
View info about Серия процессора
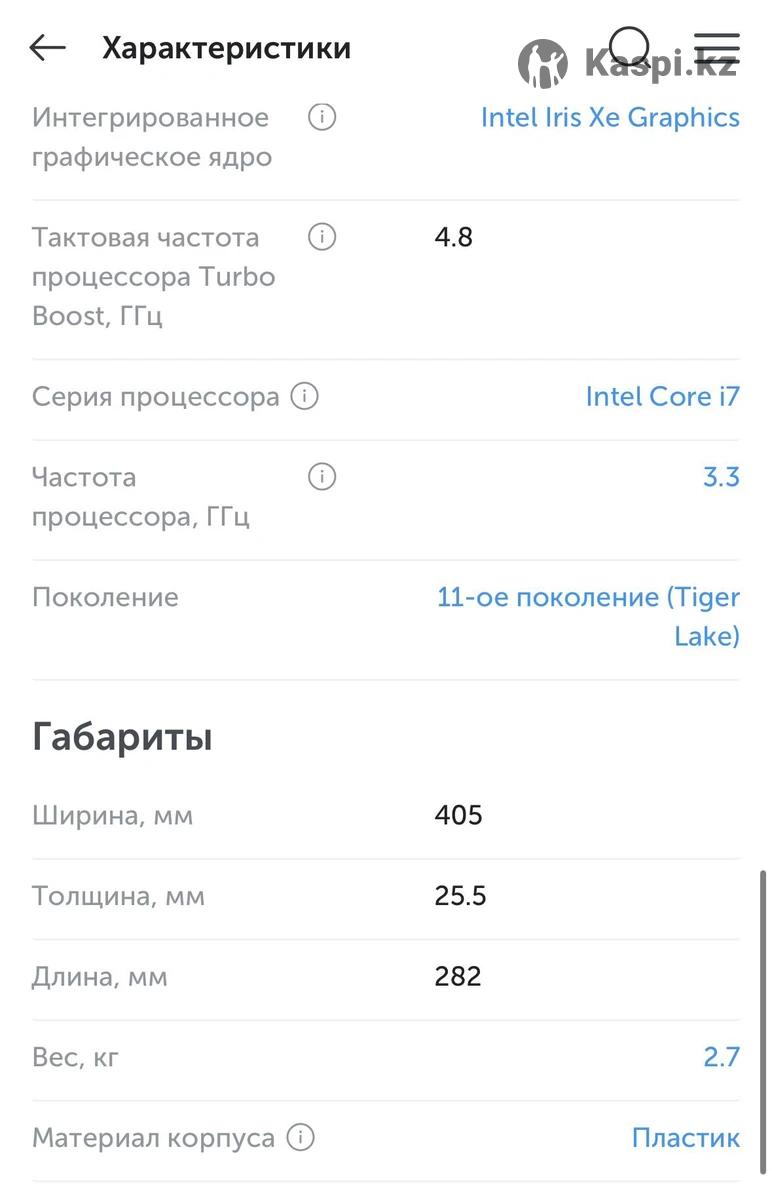point(304,397)
